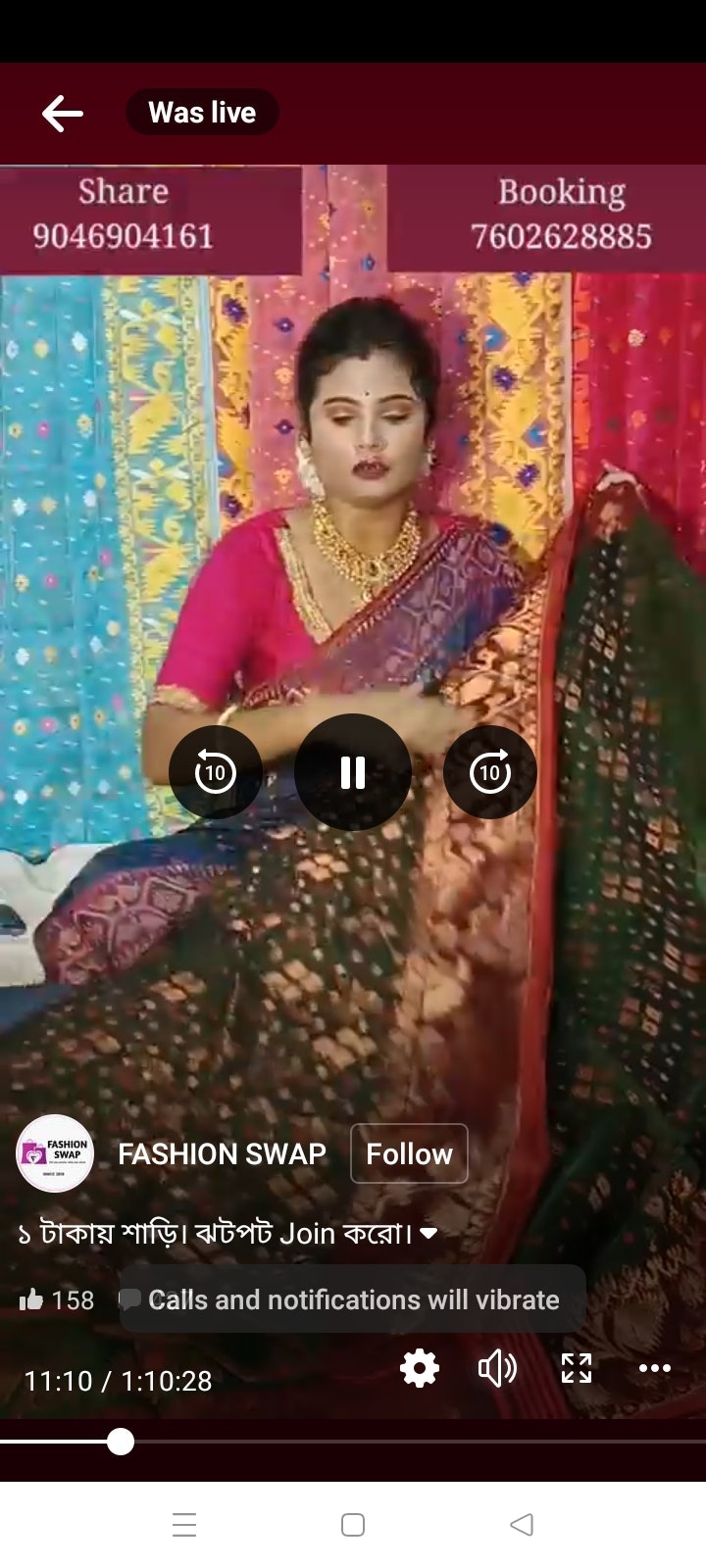
Task: Toggle the video sound speaker icon
Action: [497, 1368]
